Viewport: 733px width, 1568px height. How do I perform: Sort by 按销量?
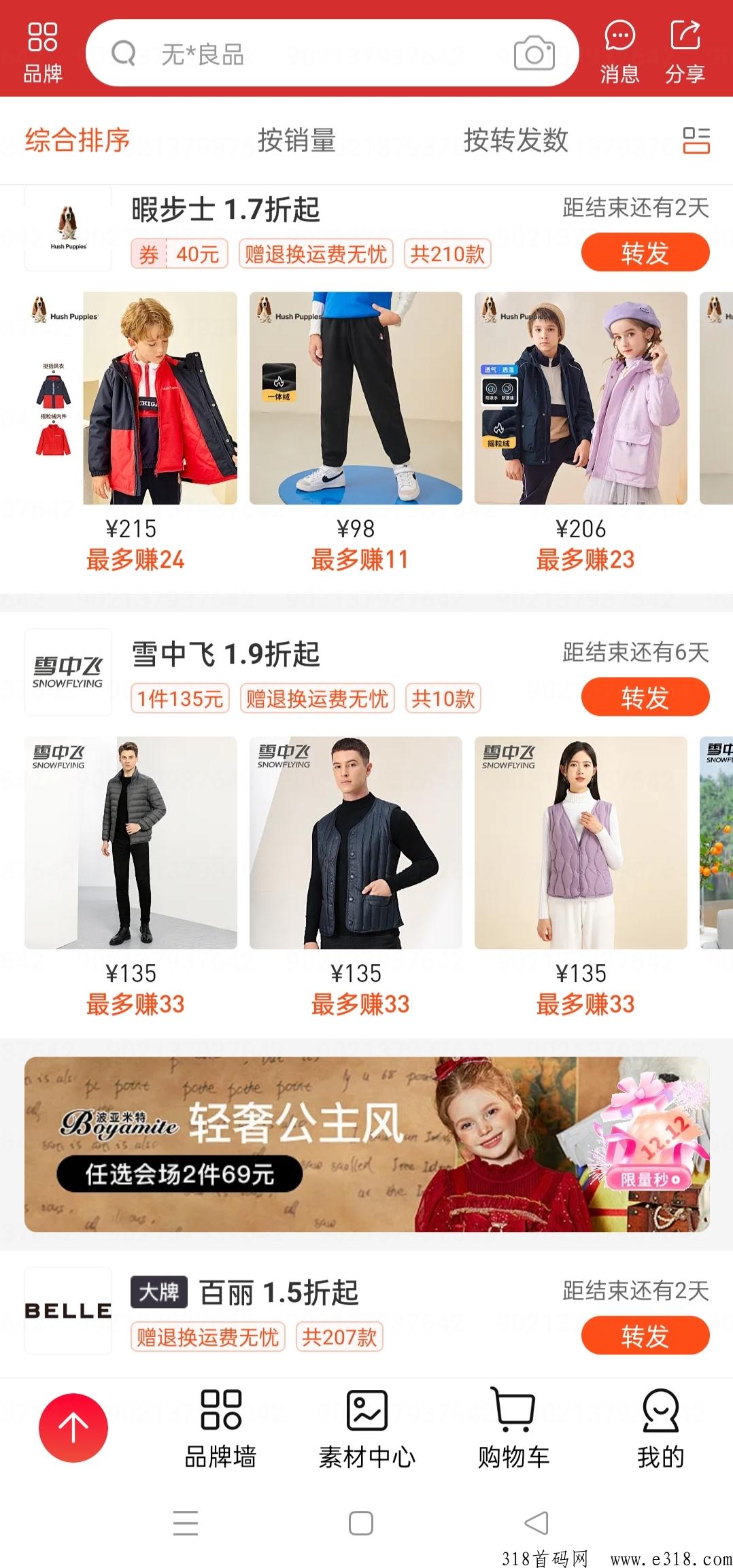[296, 140]
